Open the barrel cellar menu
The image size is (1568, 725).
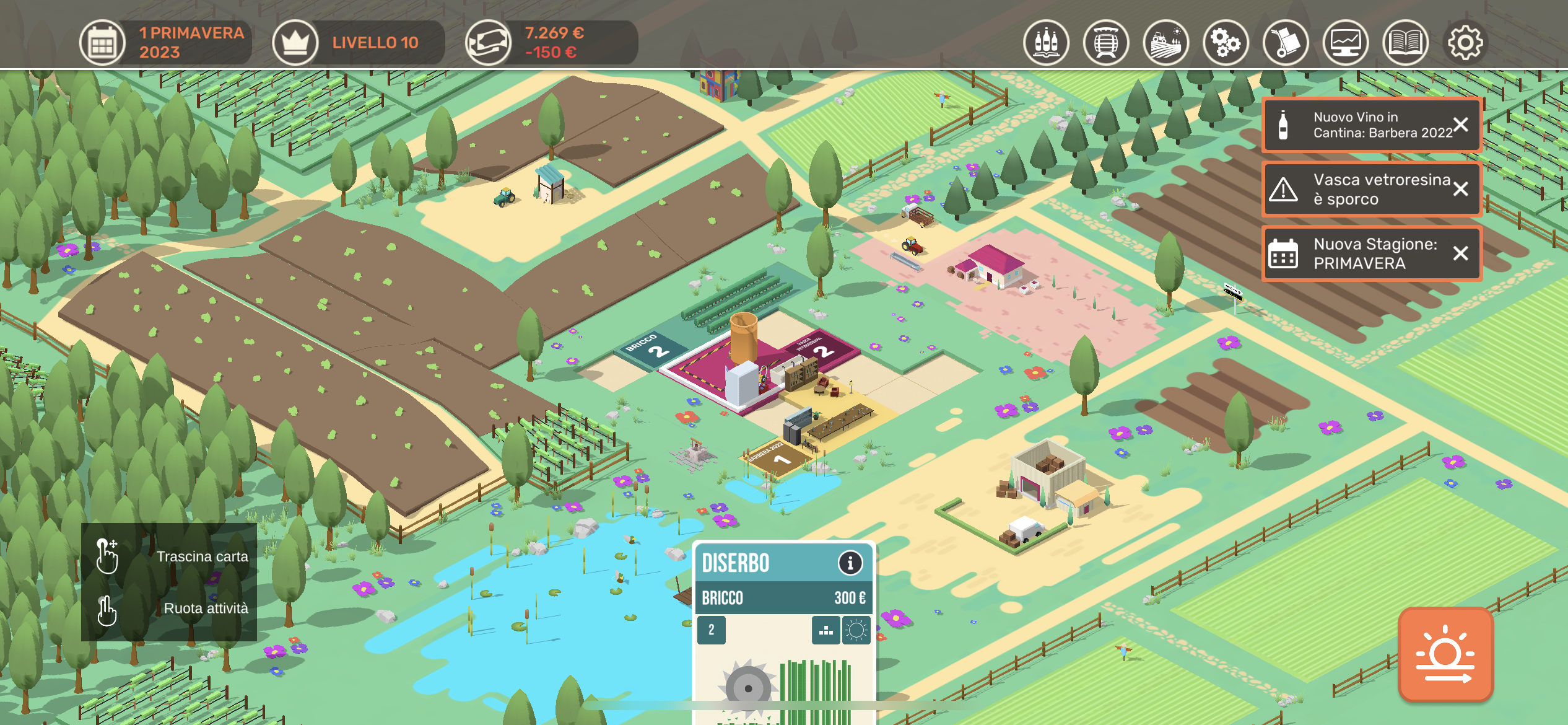1106,43
